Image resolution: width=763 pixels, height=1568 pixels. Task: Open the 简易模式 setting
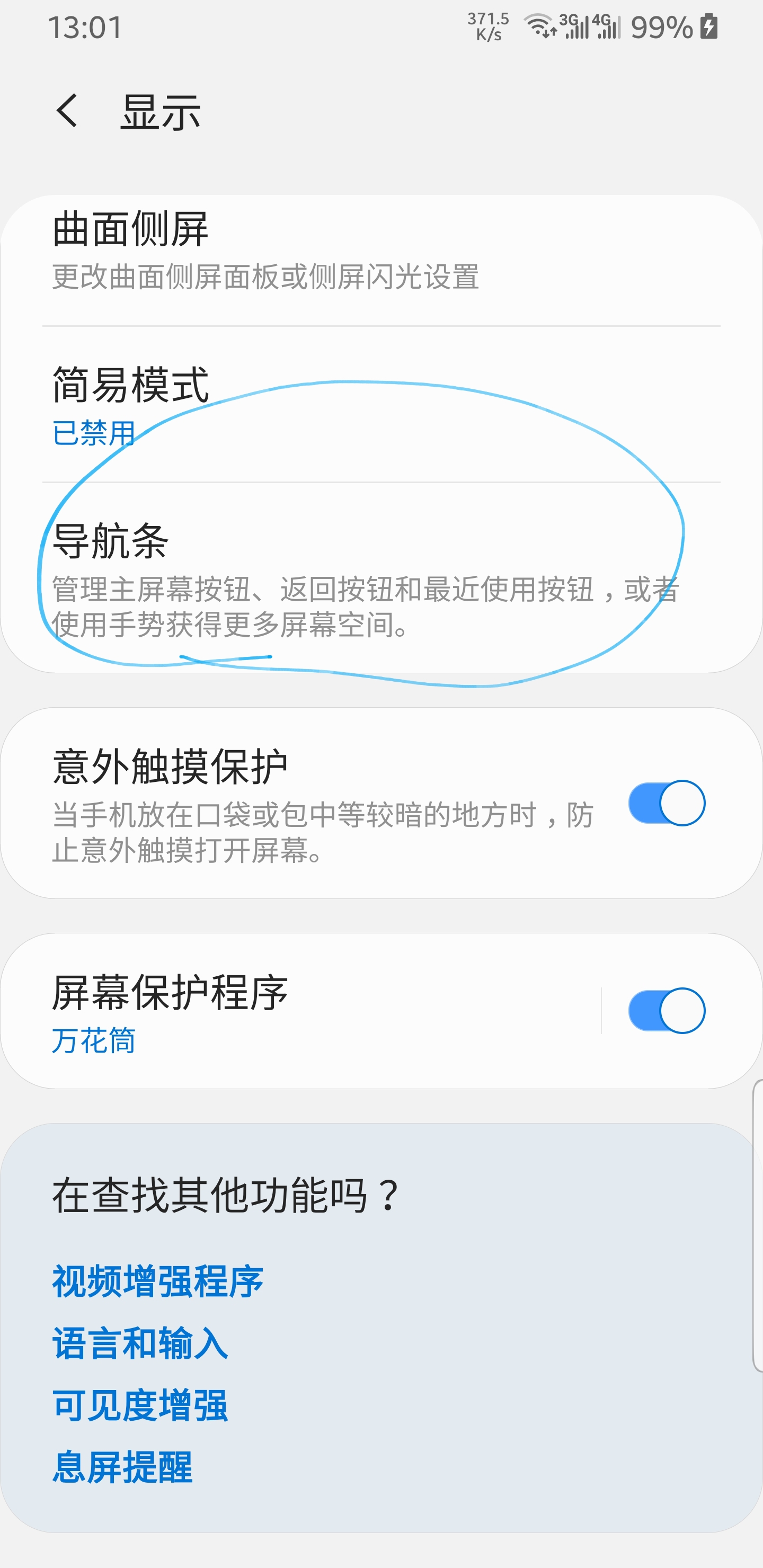click(381, 404)
